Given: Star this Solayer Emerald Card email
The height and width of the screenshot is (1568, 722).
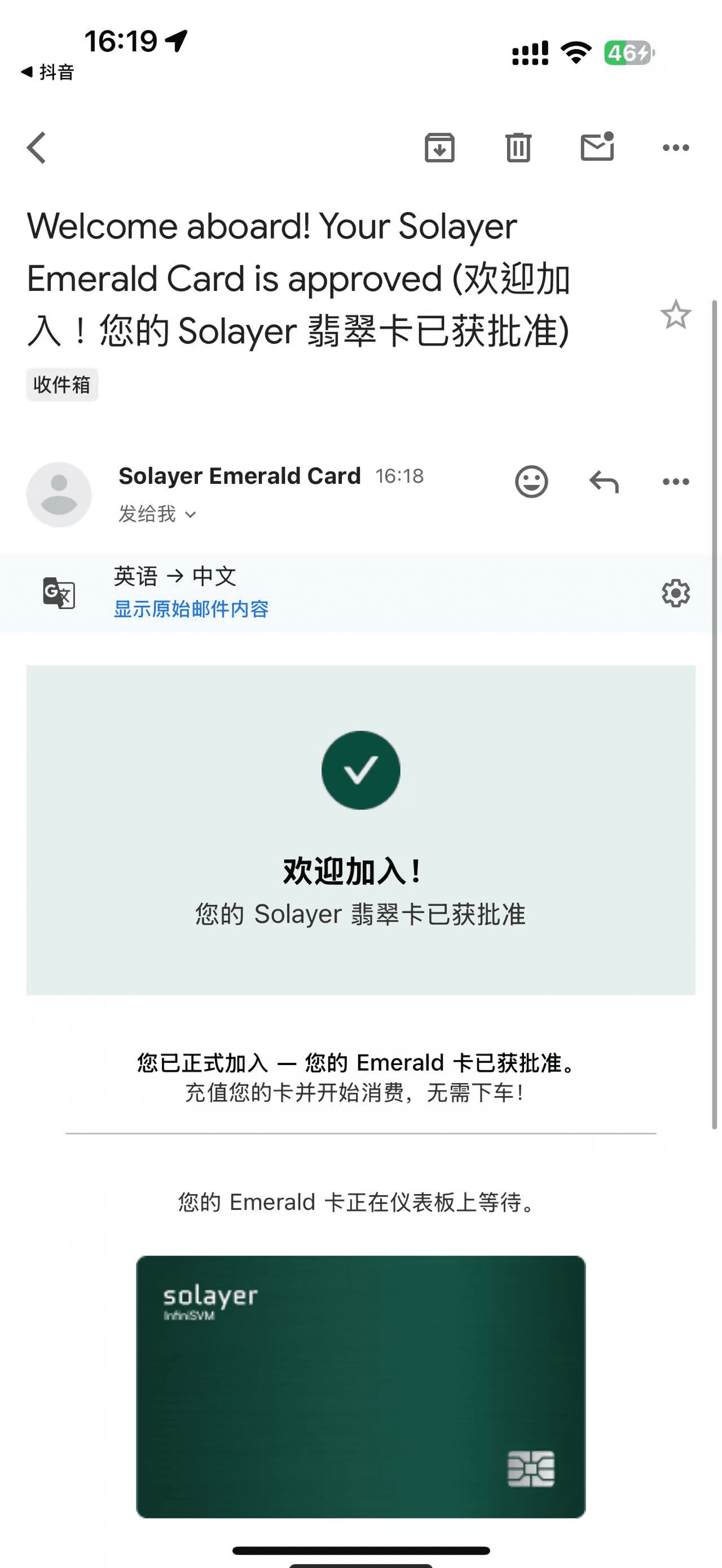Looking at the screenshot, I should 675,315.
